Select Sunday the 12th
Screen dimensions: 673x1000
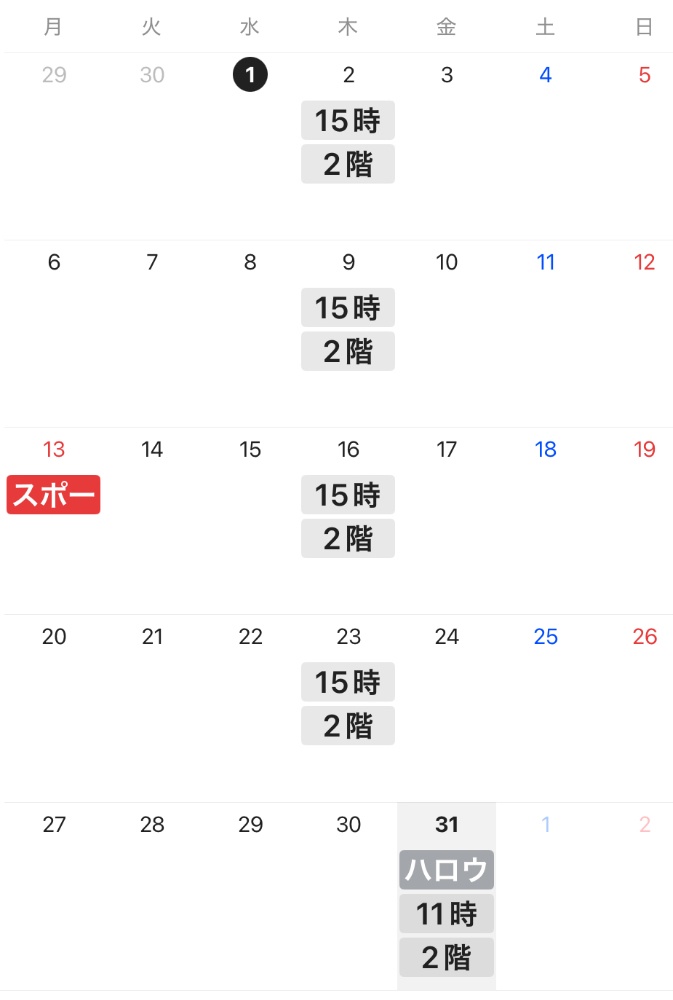click(x=644, y=262)
